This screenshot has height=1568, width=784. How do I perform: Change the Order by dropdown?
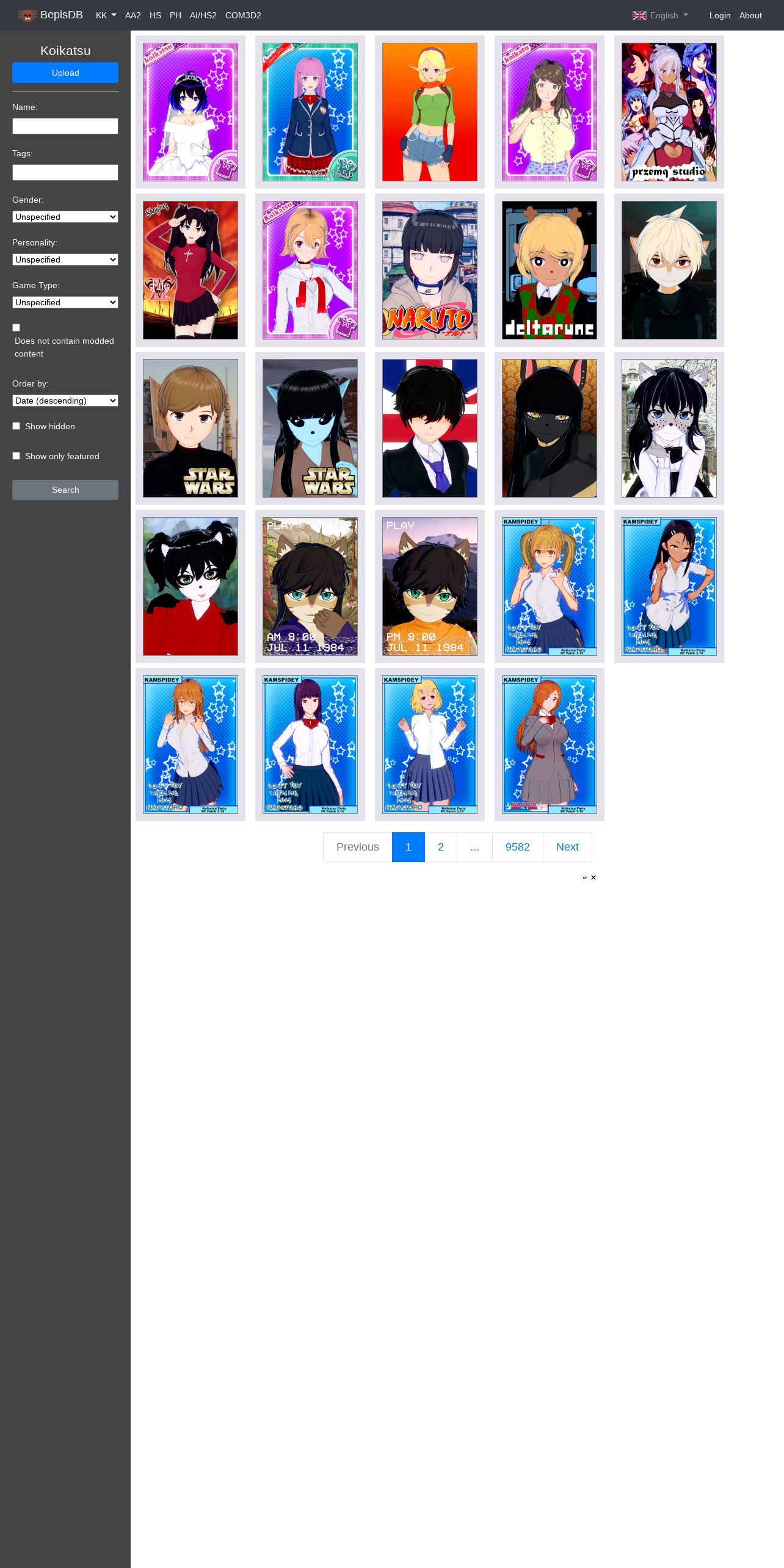click(x=65, y=401)
